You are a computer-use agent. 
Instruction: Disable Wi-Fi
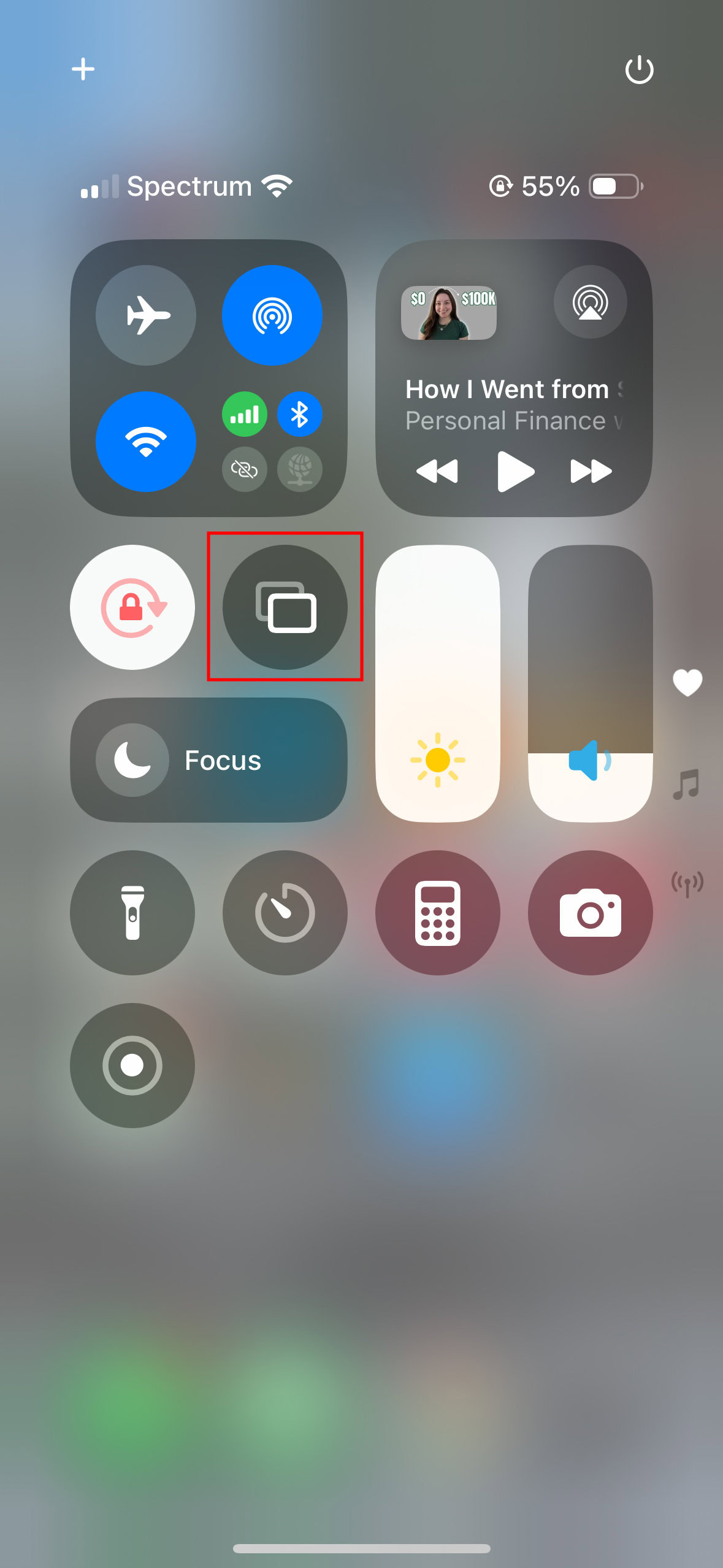pos(146,441)
